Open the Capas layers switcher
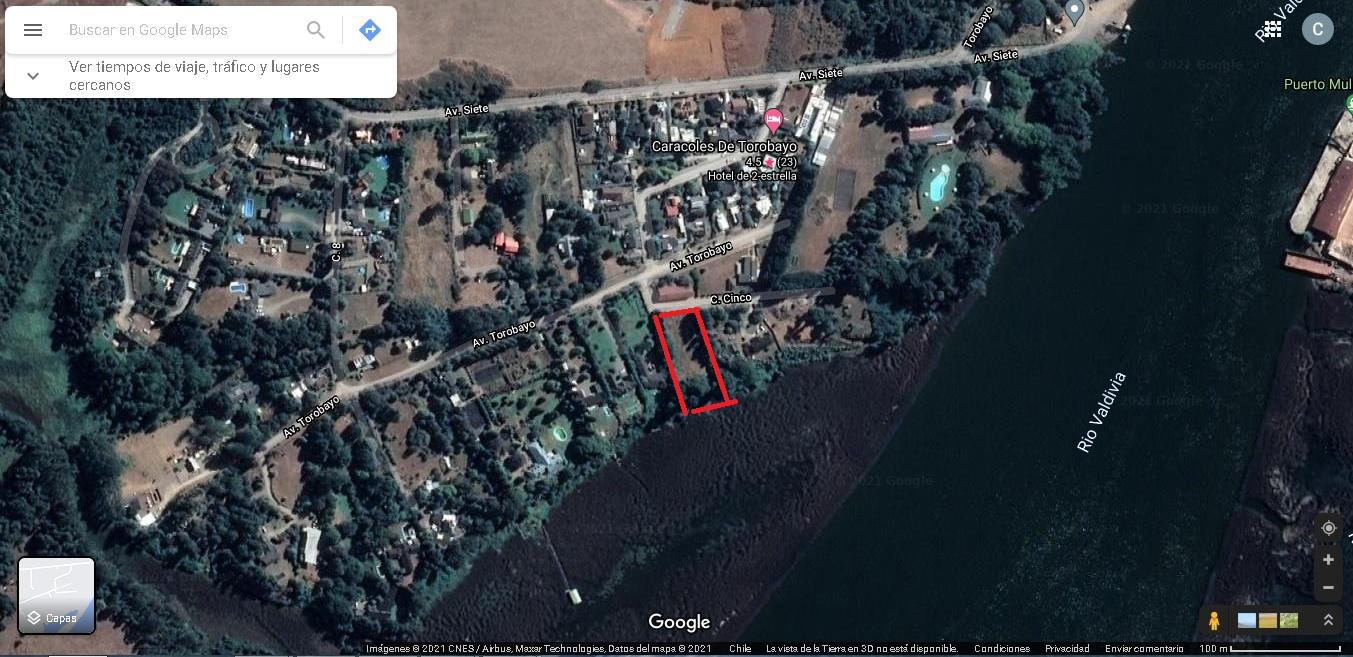The image size is (1353, 657). (57, 596)
